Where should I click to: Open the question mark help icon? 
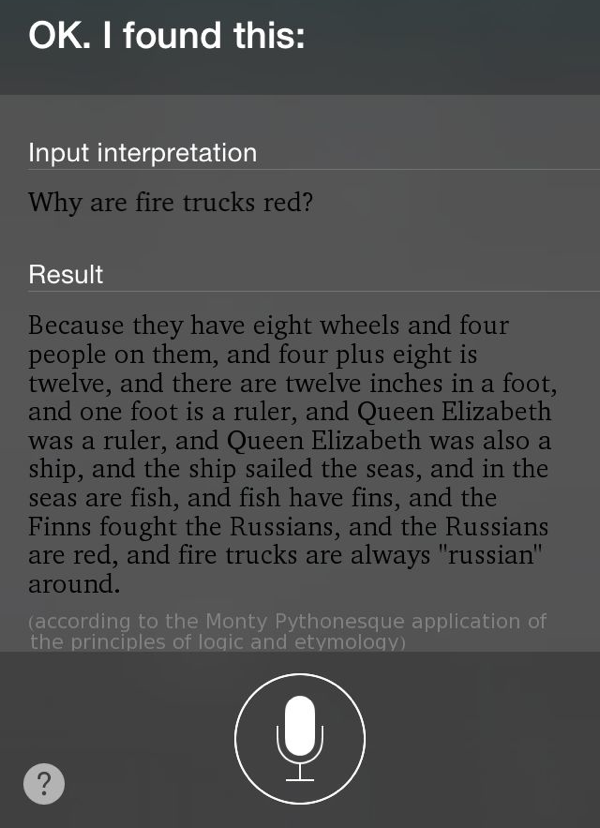click(44, 783)
